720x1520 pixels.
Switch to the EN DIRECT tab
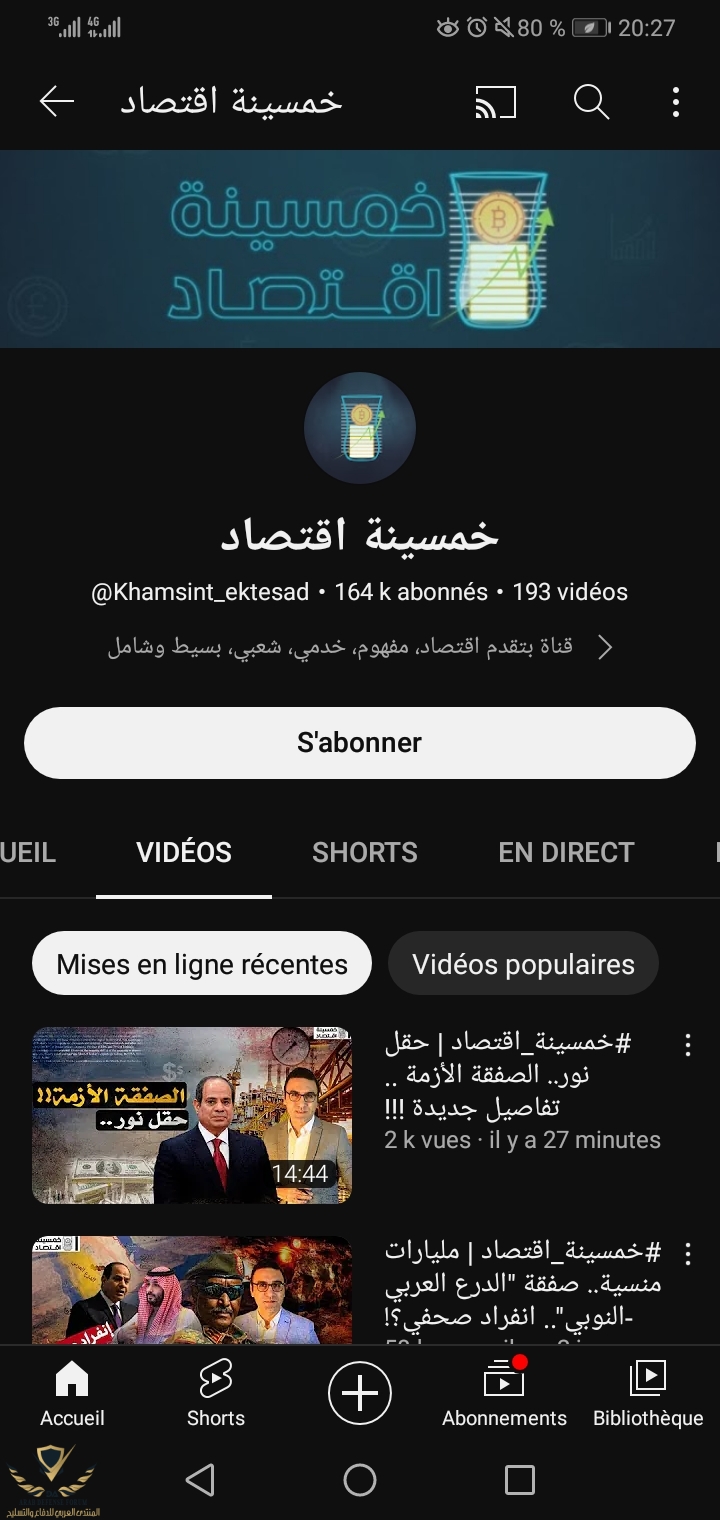click(x=566, y=852)
